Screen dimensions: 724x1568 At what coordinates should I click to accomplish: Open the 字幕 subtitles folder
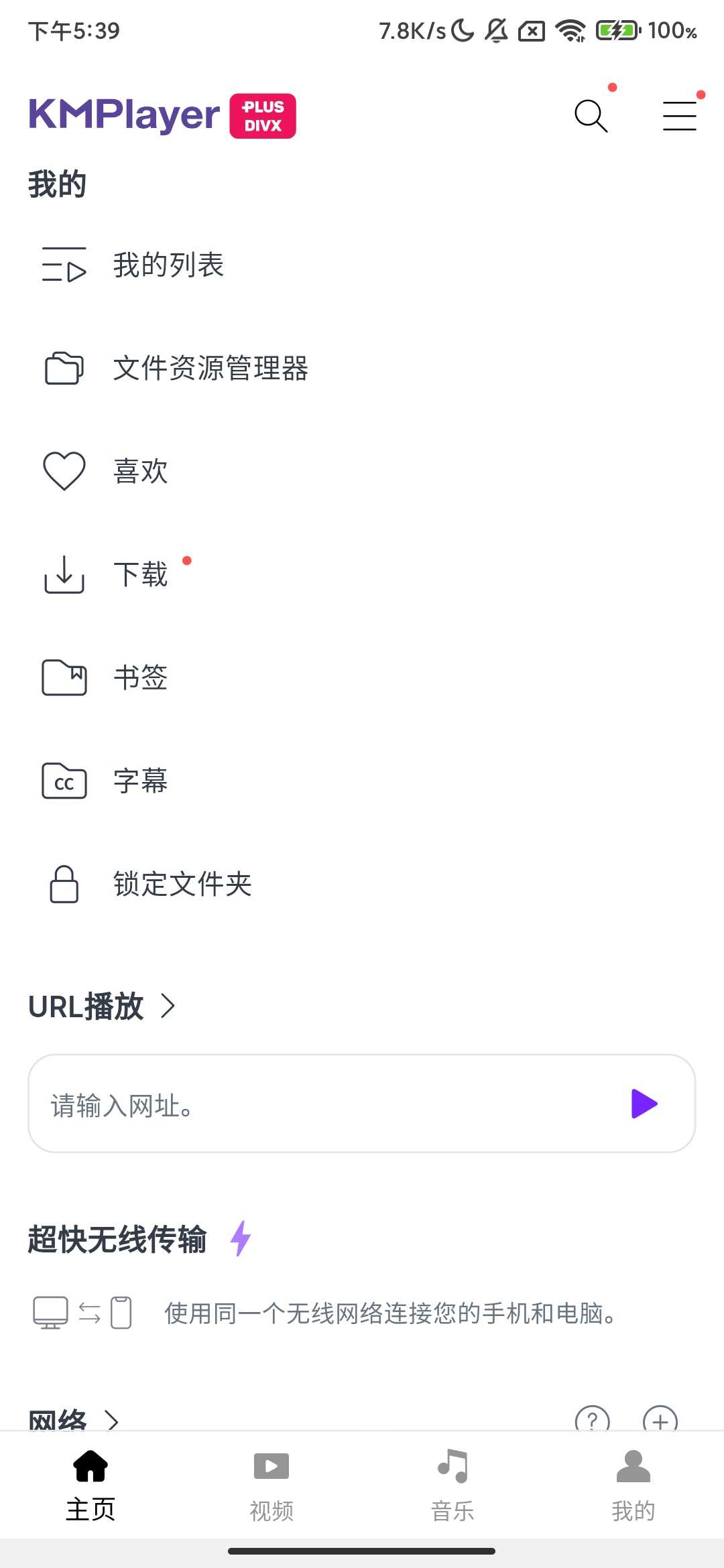140,781
